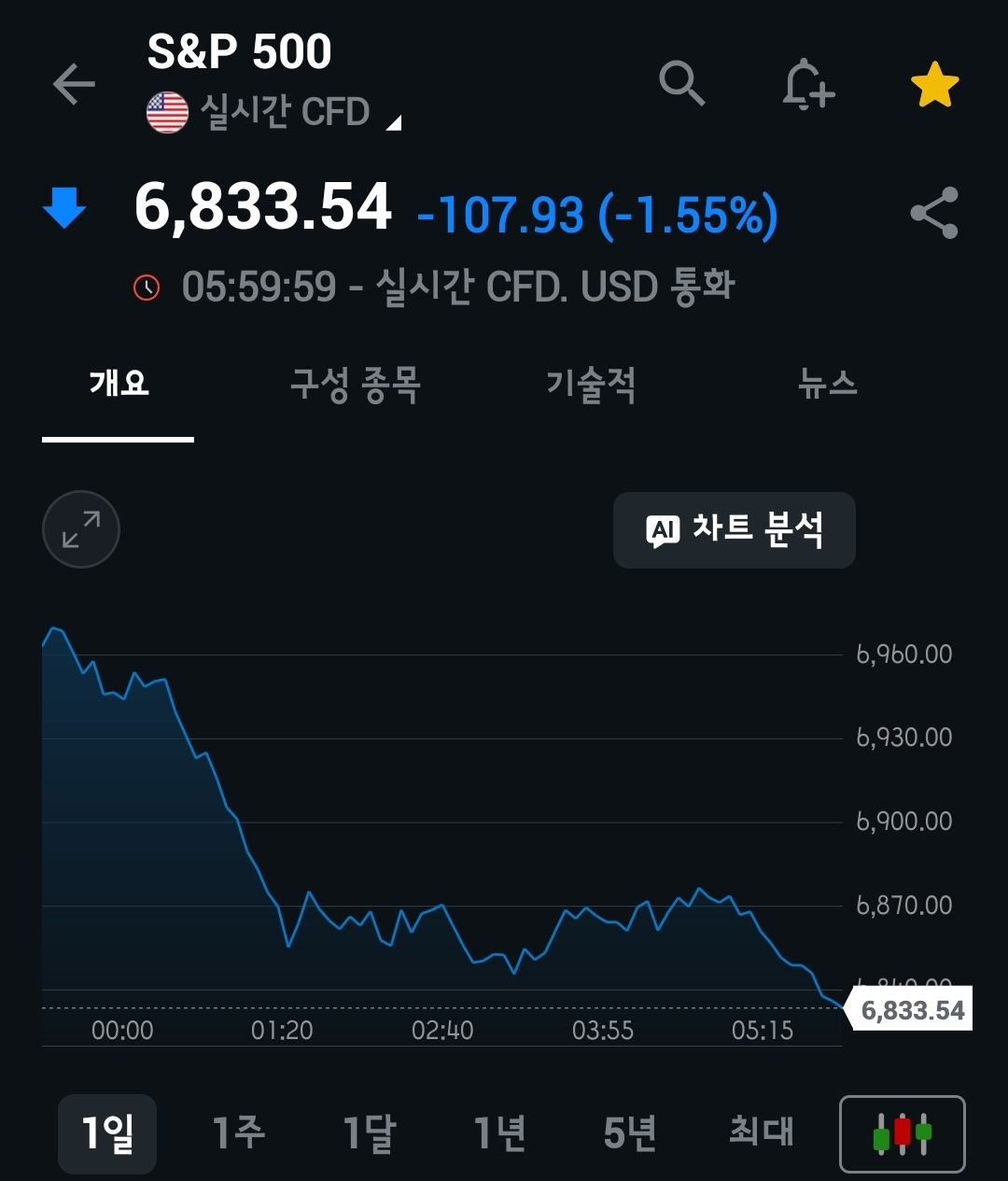This screenshot has height=1181, width=1008.
Task: Open the 구성 종목 tab
Action: click(355, 384)
